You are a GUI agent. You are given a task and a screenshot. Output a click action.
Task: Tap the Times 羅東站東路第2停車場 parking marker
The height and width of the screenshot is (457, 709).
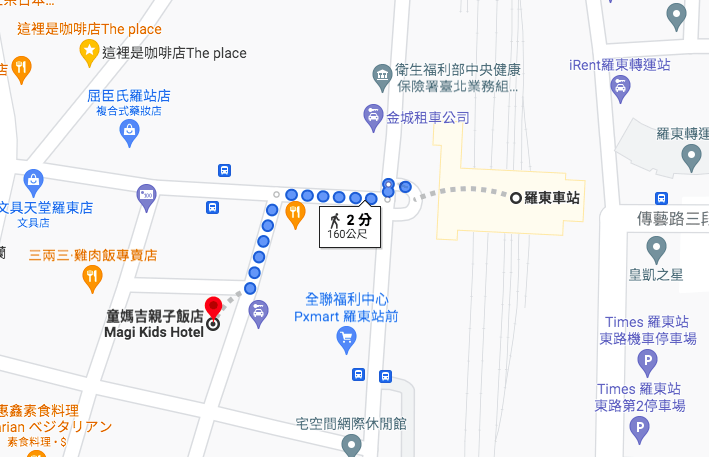[640, 428]
